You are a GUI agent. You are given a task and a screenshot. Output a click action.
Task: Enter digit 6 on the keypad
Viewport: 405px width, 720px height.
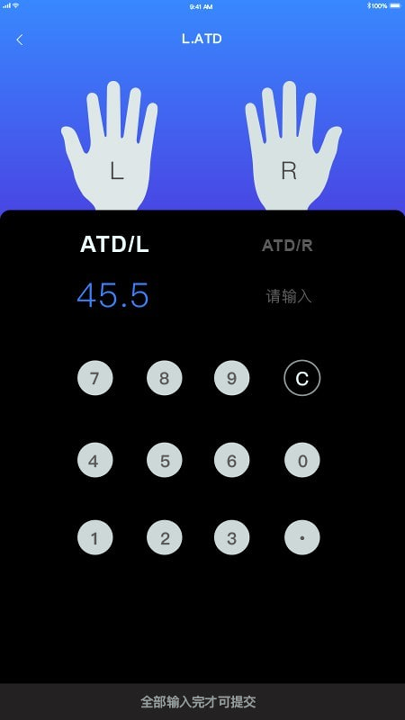pos(232,460)
